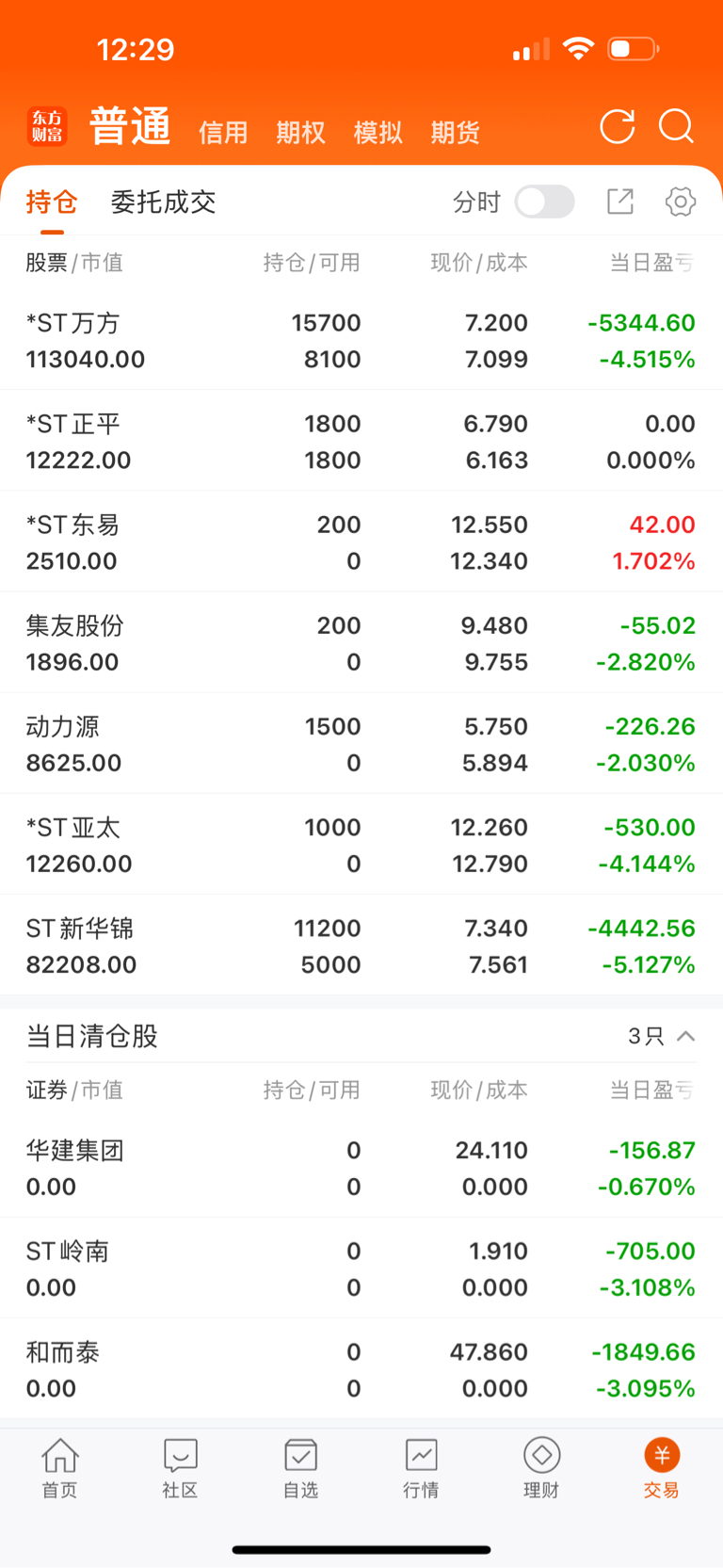Viewport: 723px width, 1568px height.
Task: Open the 理财 tab
Action: pos(541,1467)
